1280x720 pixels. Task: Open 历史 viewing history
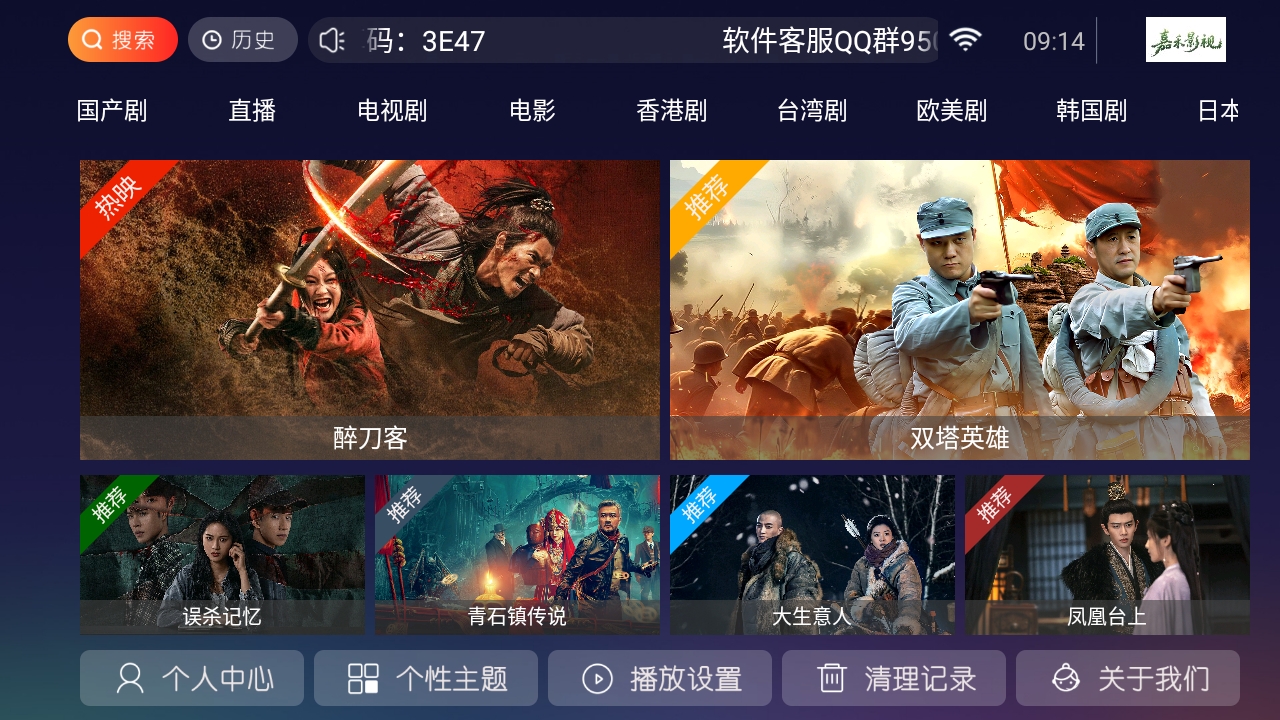coord(242,40)
